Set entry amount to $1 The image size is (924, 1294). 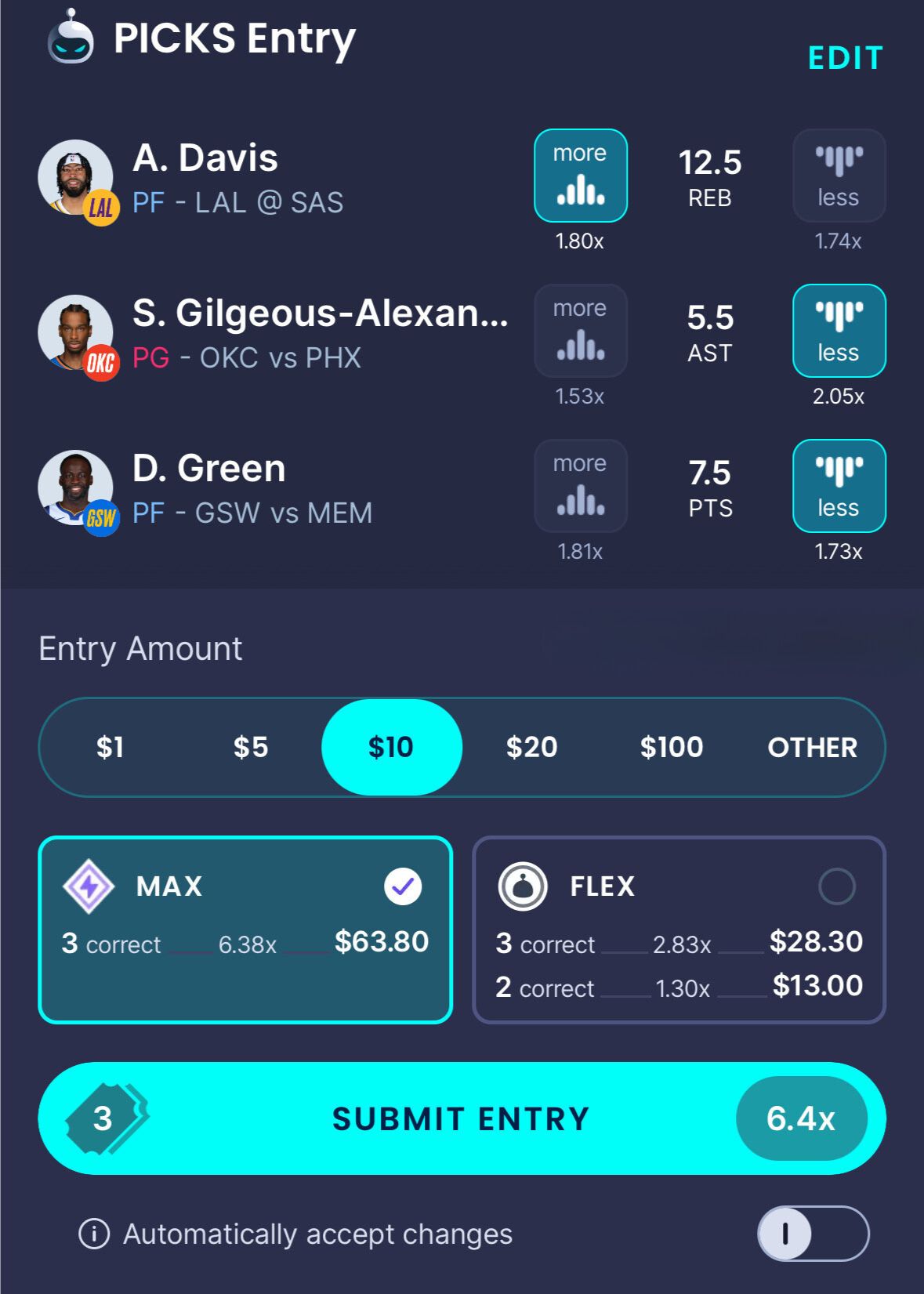coord(110,747)
